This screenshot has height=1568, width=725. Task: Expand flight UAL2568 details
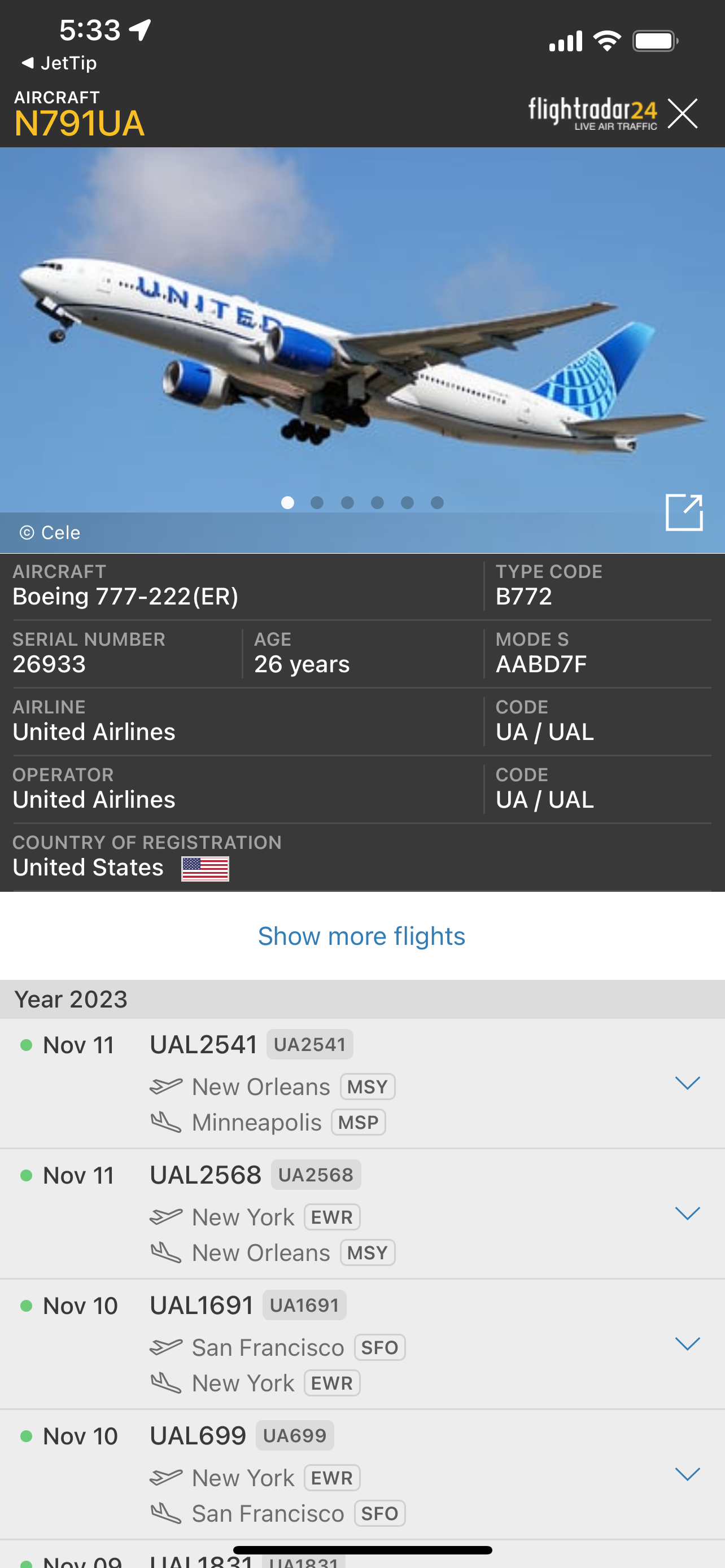point(687,1213)
